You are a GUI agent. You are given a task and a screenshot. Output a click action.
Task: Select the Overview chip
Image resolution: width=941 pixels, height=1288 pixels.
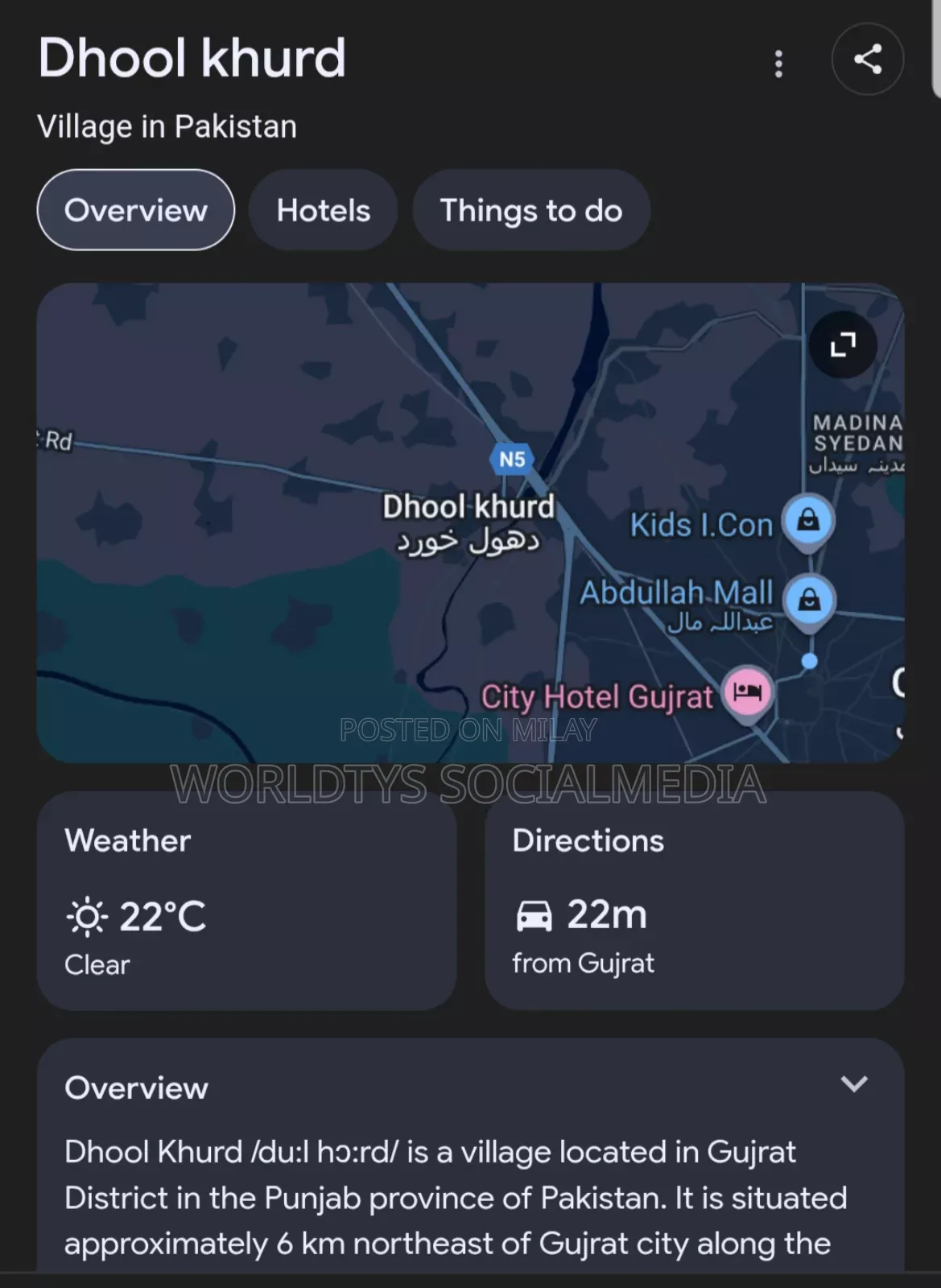[135, 210]
